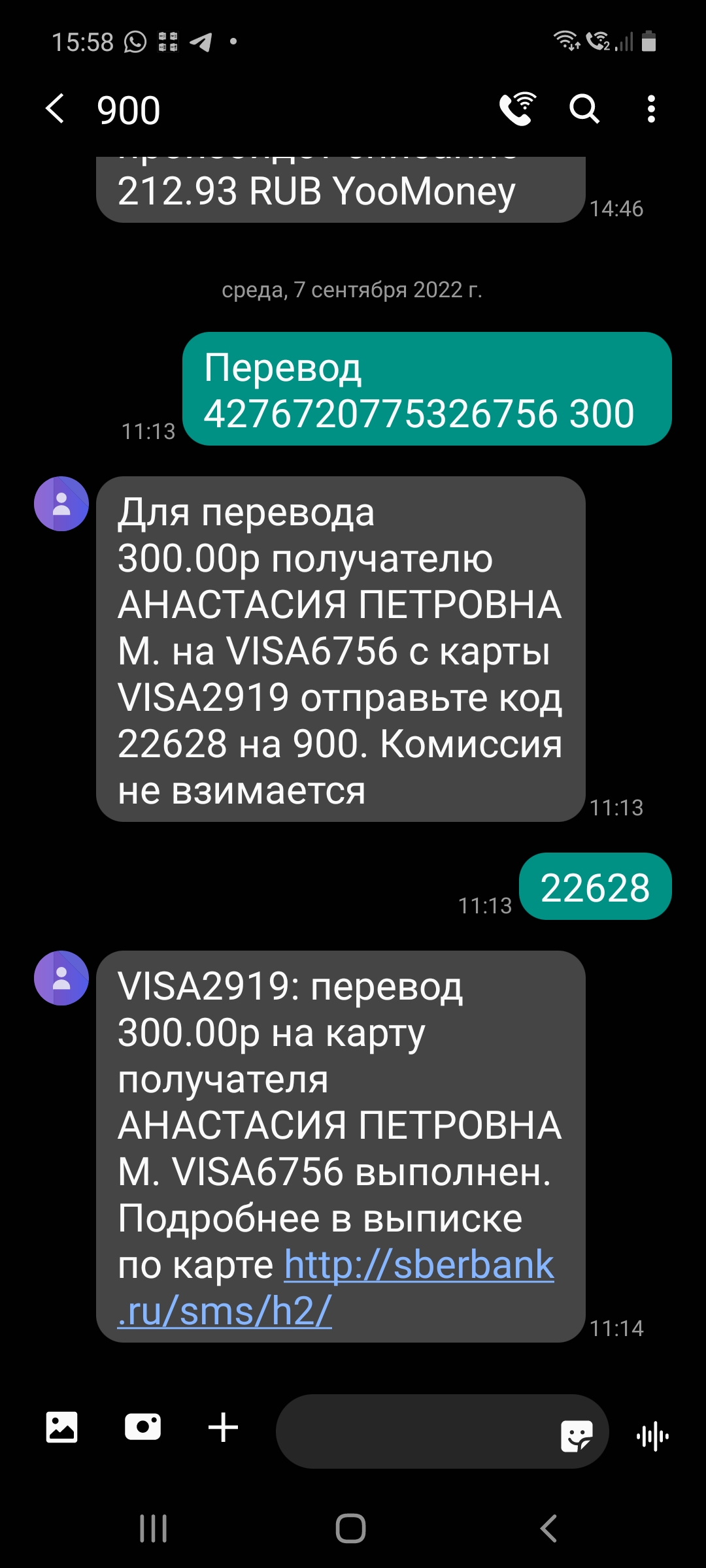Open the sberbank.ru/sms/h2 link

[336, 1287]
